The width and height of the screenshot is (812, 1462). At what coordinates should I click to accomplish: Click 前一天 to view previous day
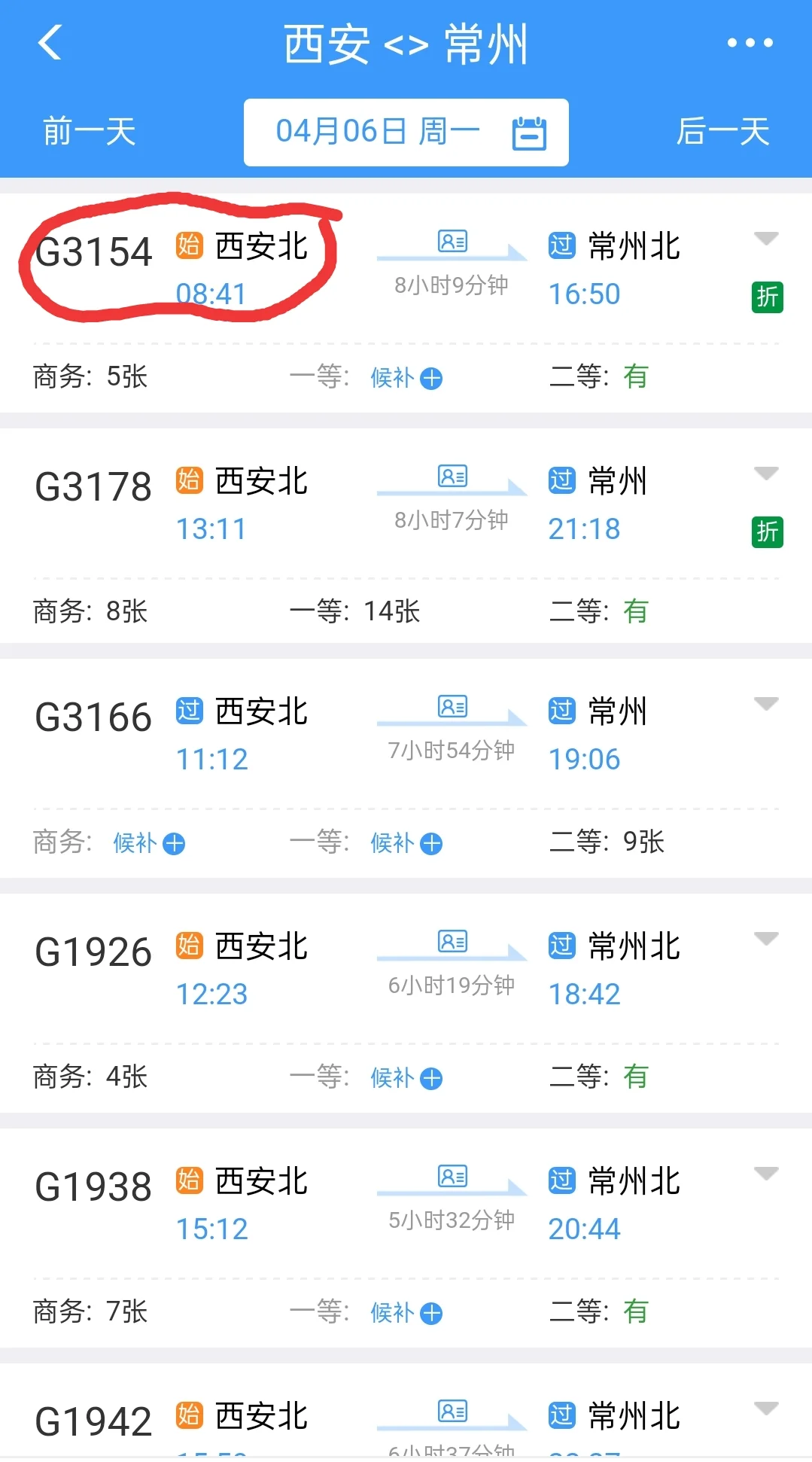pos(88,131)
